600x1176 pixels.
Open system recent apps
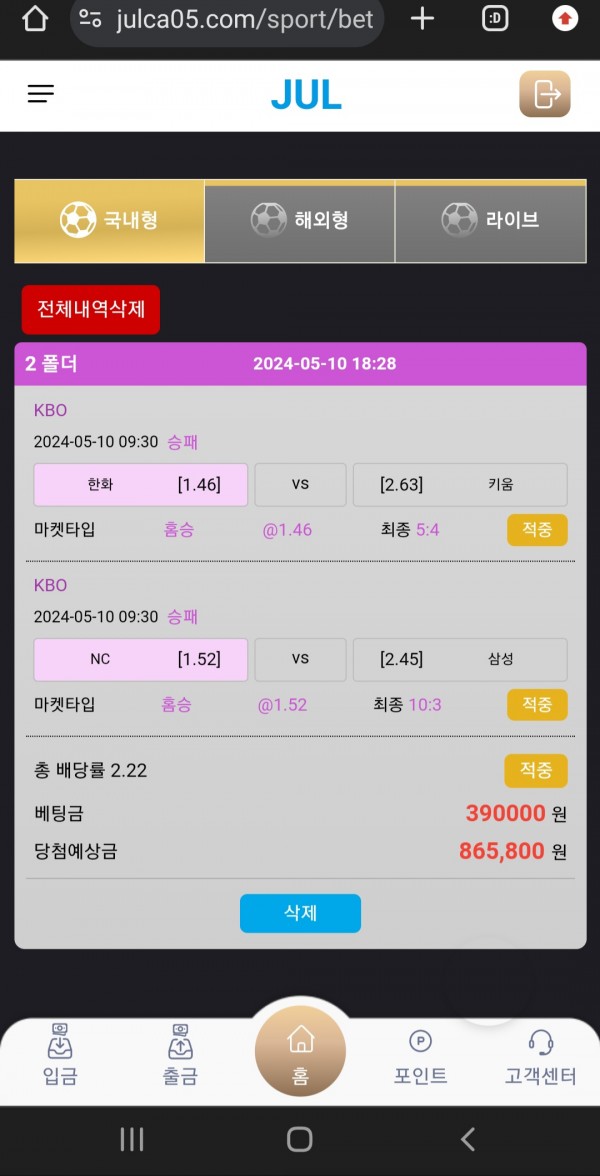pyautogui.click(x=132, y=1139)
